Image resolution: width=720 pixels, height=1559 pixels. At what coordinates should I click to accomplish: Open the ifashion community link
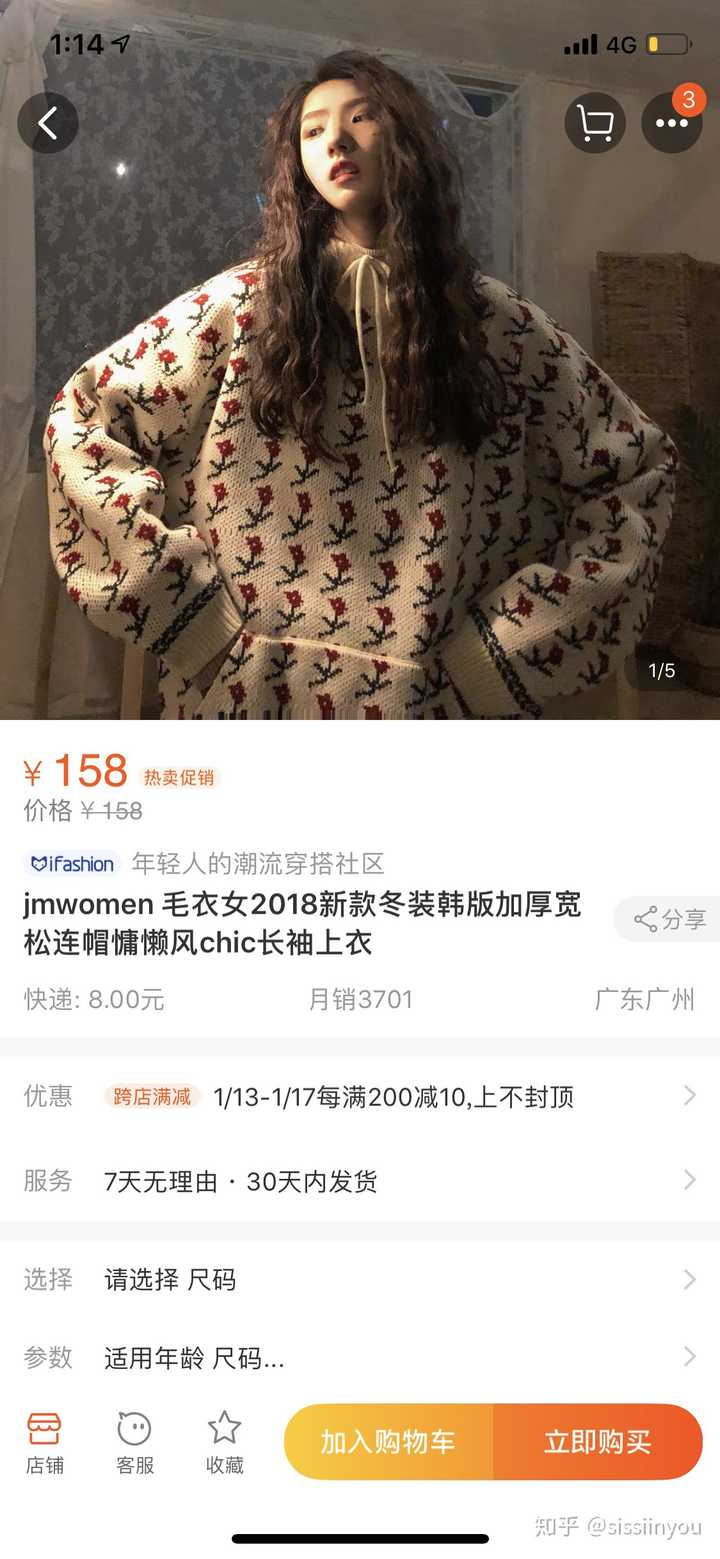point(205,863)
